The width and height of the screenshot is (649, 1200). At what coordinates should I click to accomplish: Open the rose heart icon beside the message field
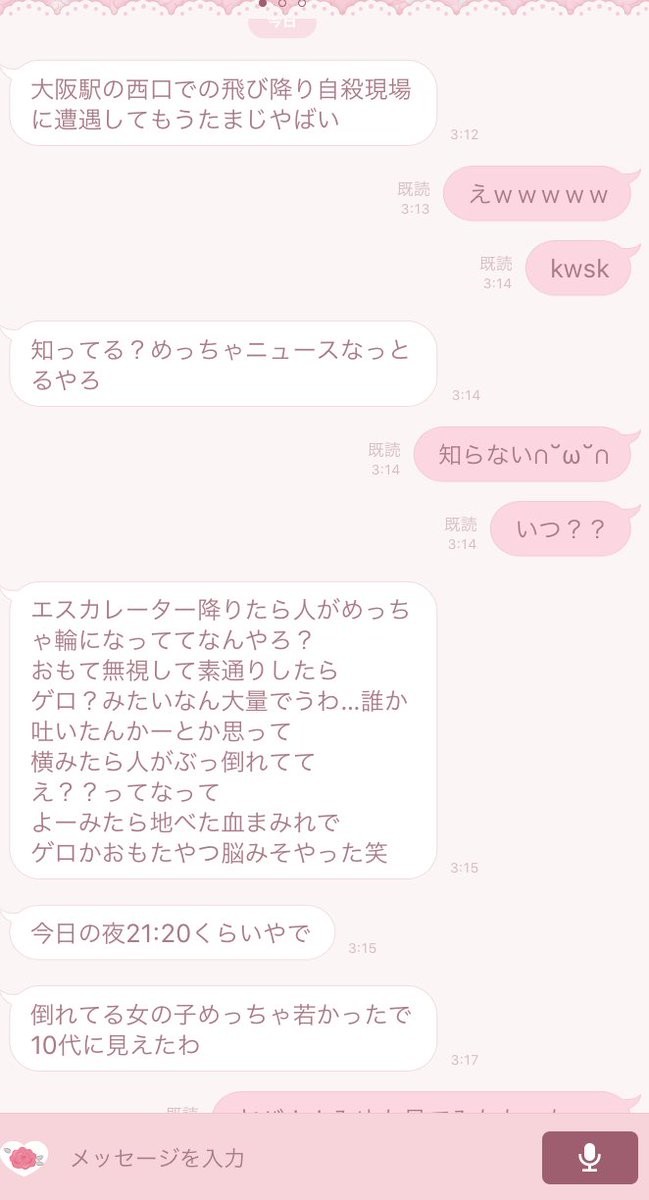(x=25, y=1158)
